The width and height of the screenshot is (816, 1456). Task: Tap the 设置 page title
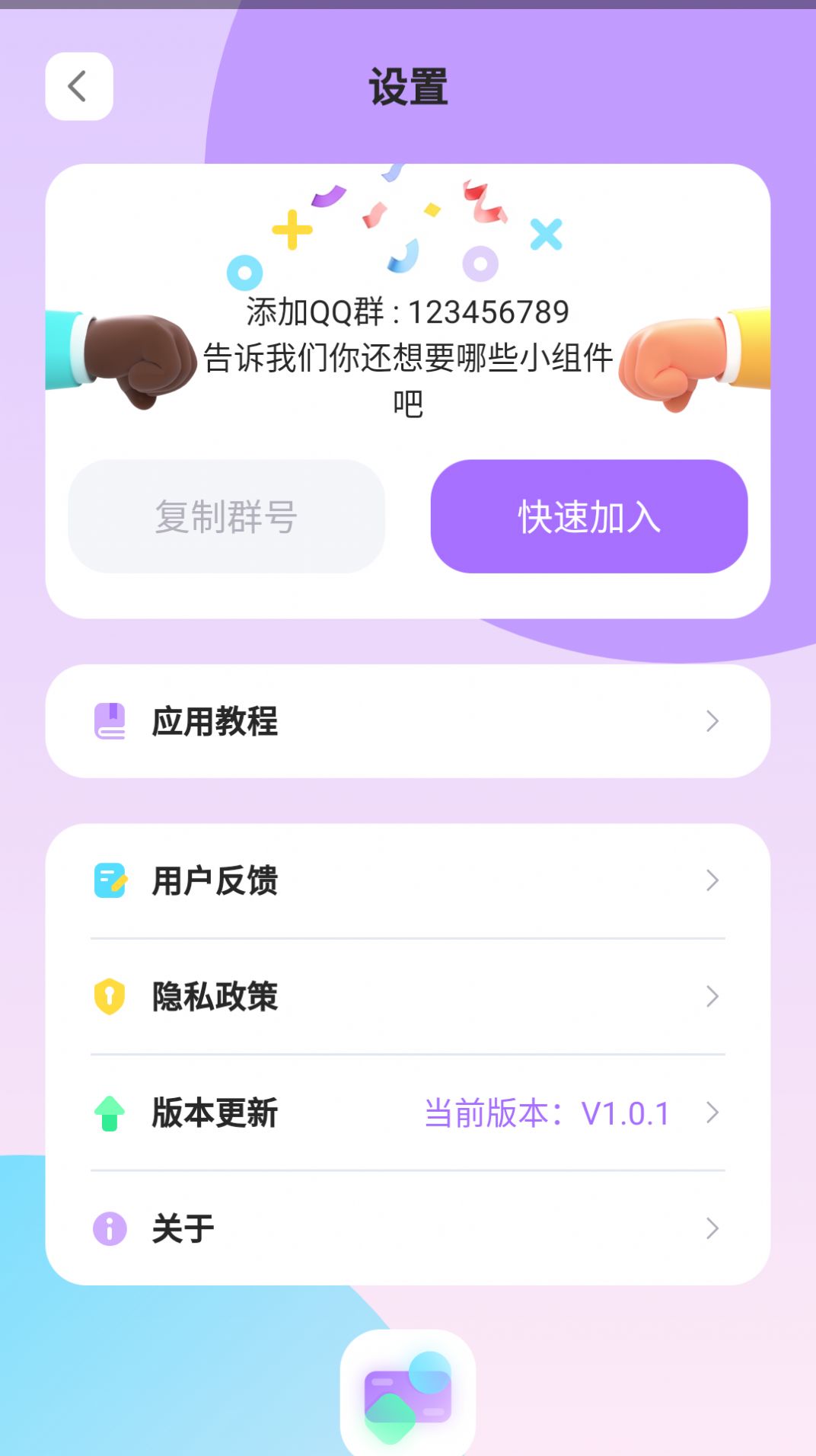coord(408,85)
